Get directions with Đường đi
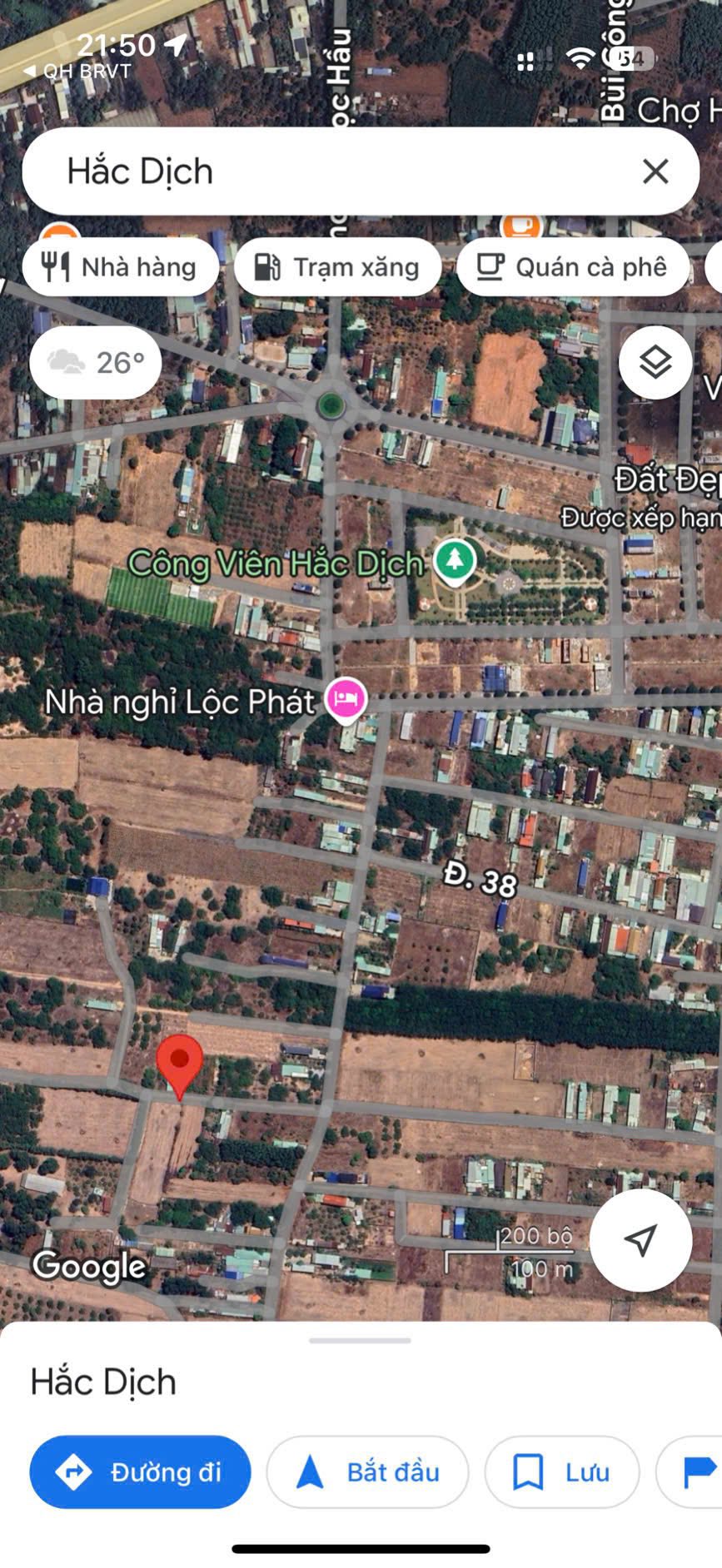The height and width of the screenshot is (1568, 722). [140, 1472]
